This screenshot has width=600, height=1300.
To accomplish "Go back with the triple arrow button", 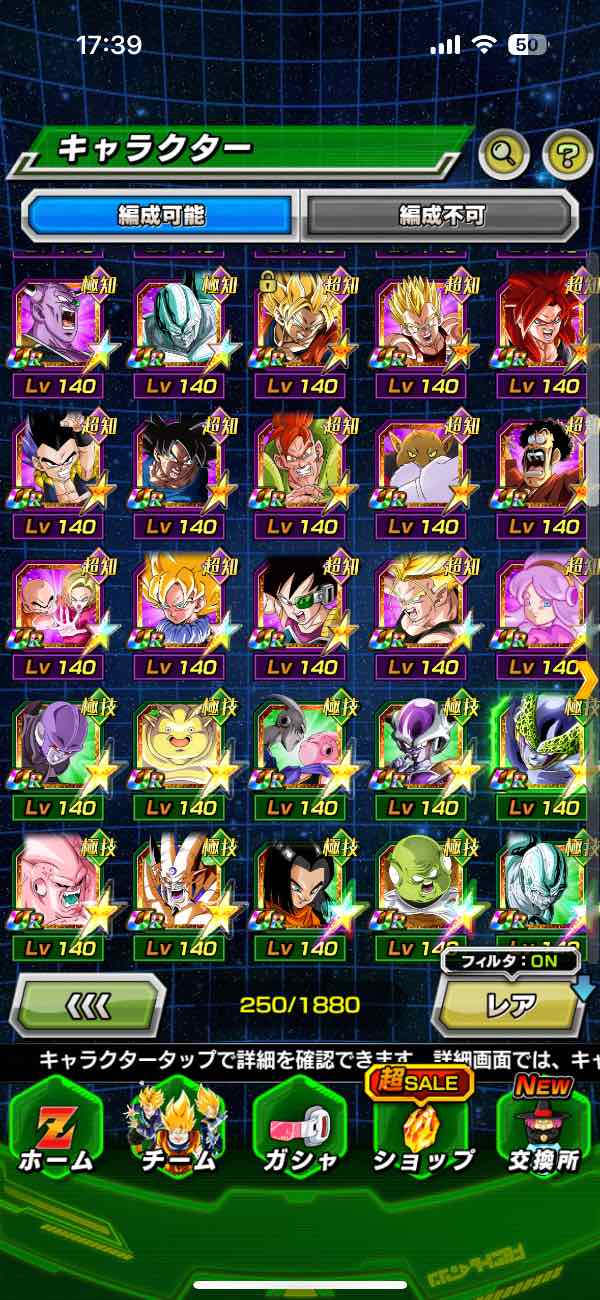I will 88,1004.
